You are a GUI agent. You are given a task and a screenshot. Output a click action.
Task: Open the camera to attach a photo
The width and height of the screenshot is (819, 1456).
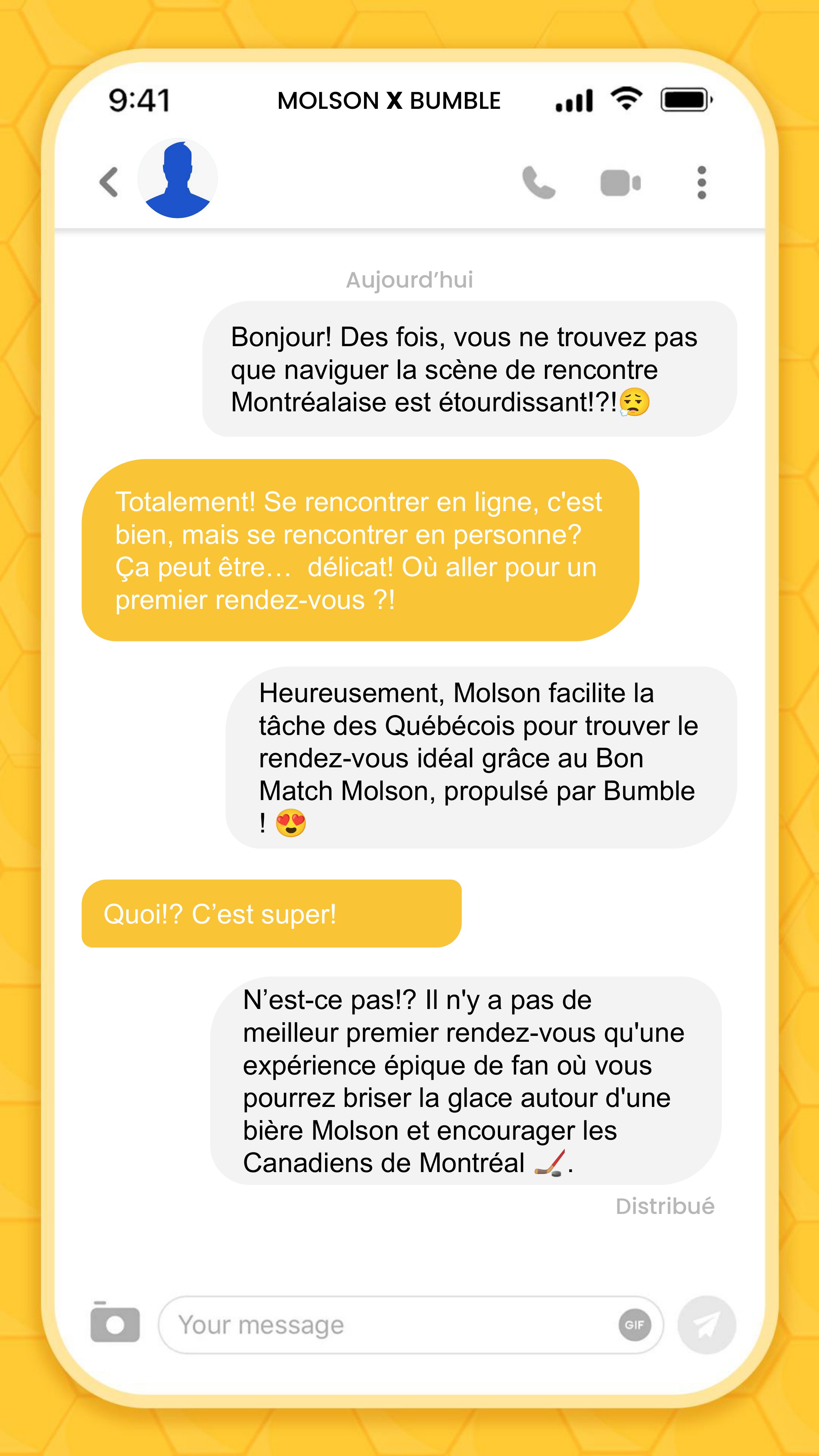click(x=116, y=1324)
